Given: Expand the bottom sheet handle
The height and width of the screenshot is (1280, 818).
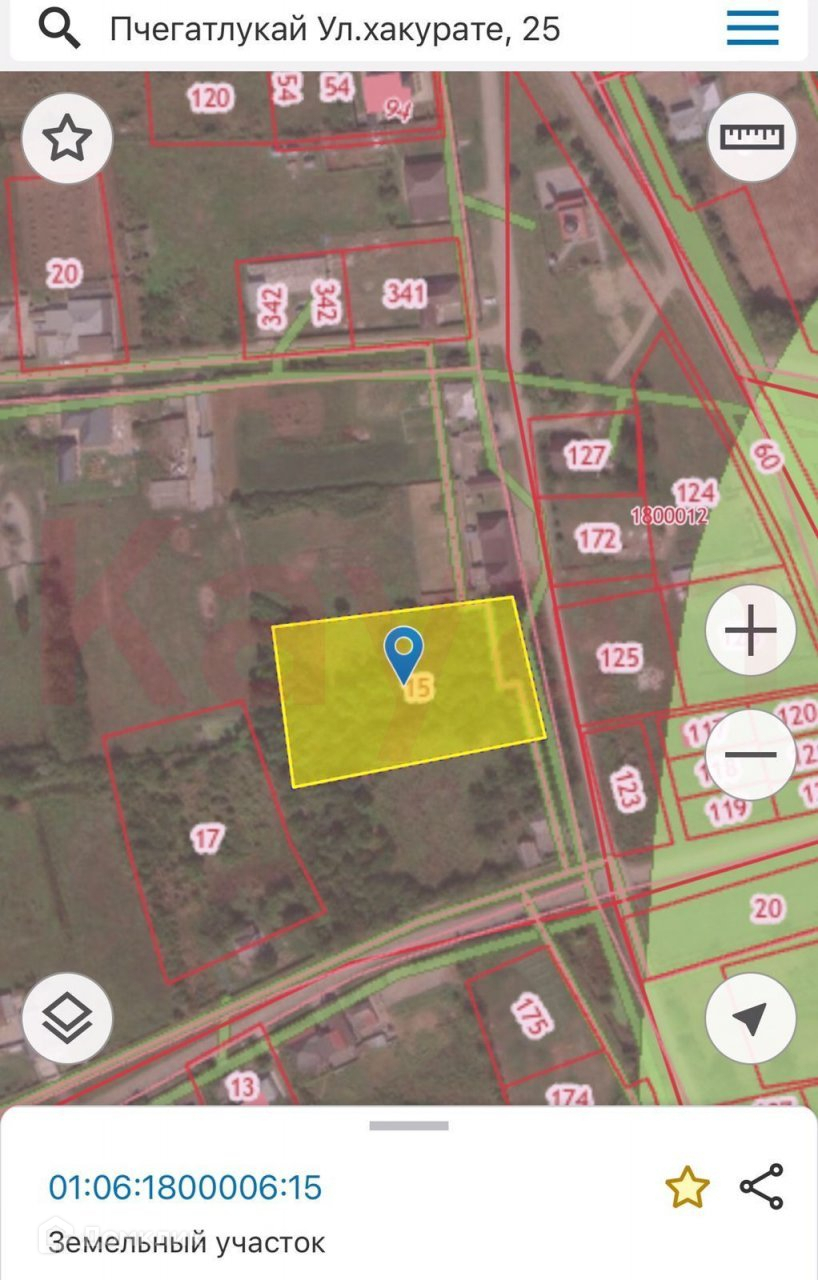Looking at the screenshot, I should click(409, 1126).
